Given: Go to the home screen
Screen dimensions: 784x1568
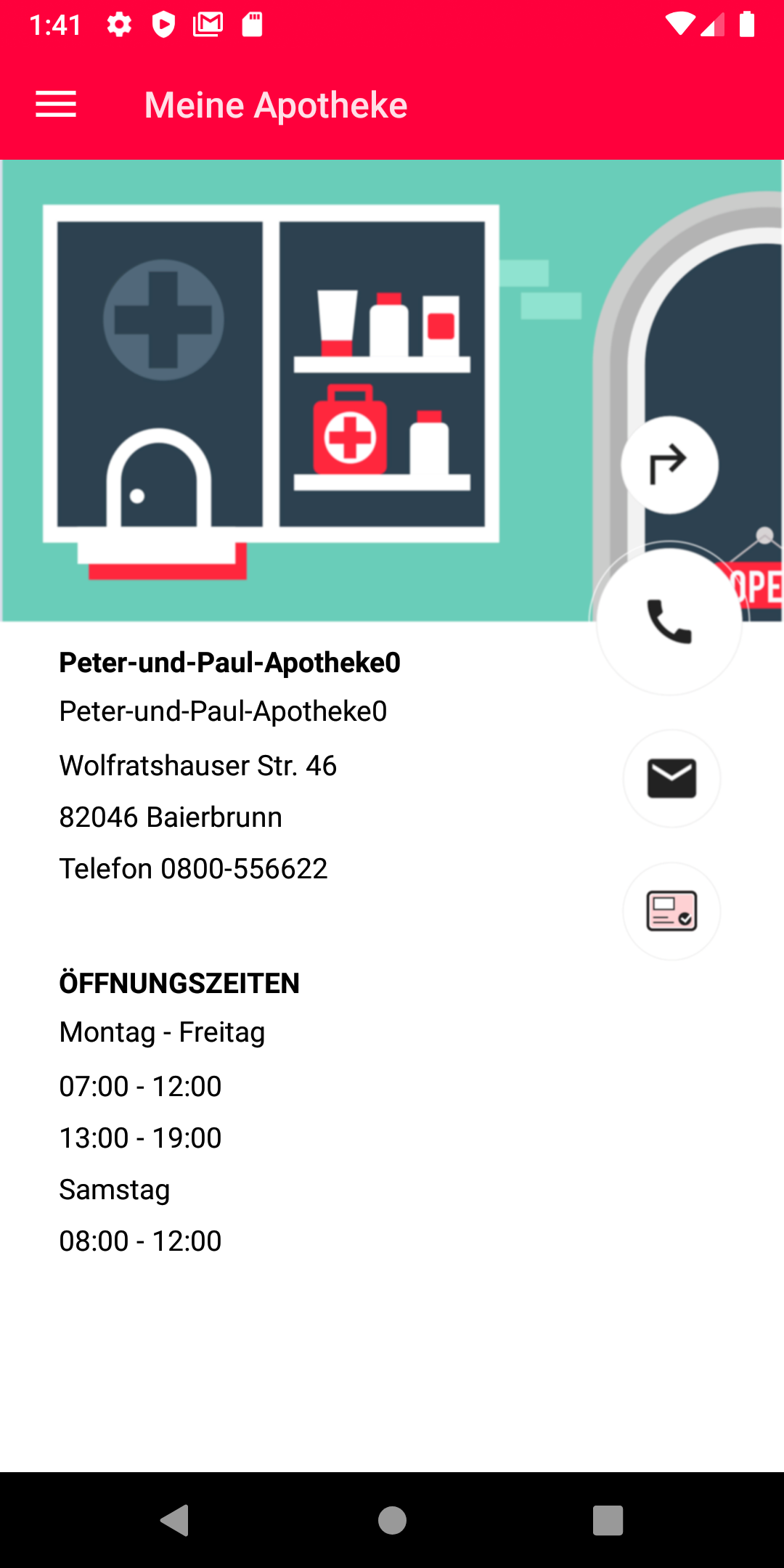Looking at the screenshot, I should click(392, 1520).
